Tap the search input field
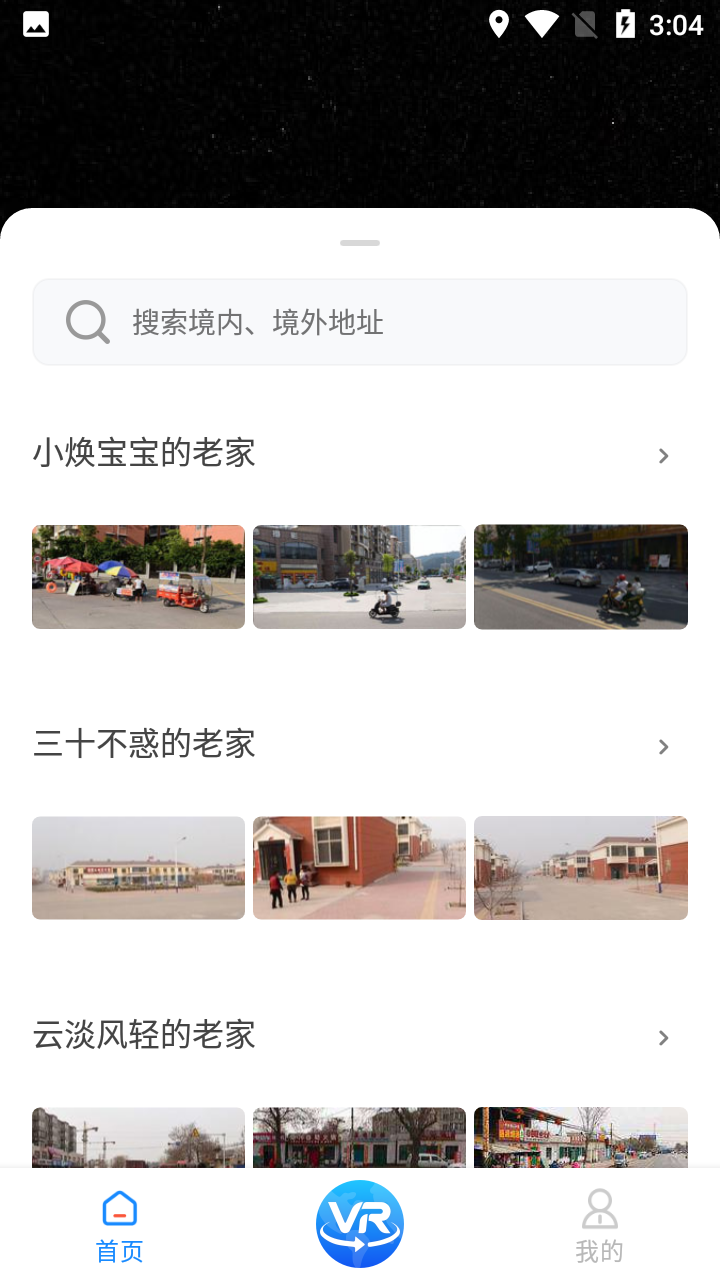This screenshot has width=720, height=1280. pos(360,321)
